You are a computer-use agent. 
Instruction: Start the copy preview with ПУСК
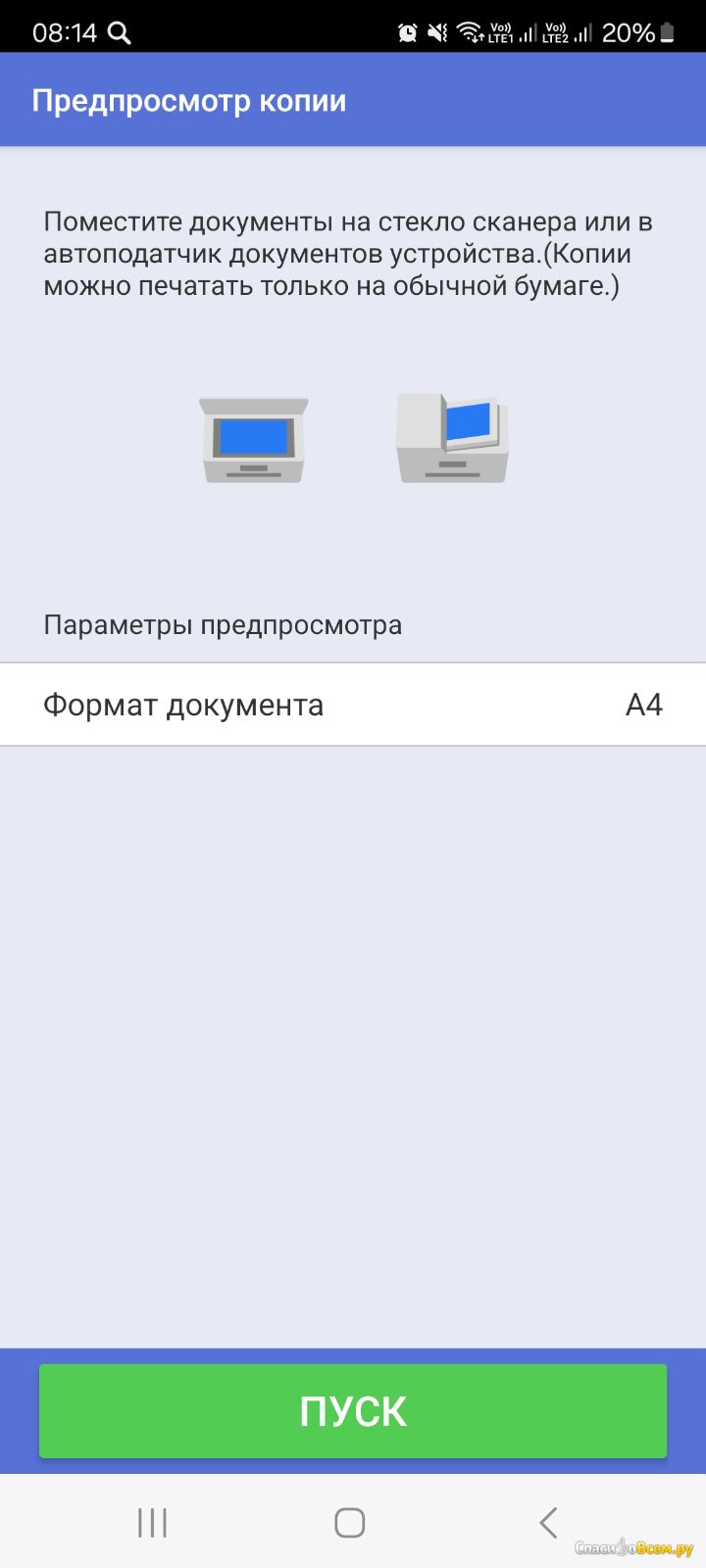pos(353,1411)
